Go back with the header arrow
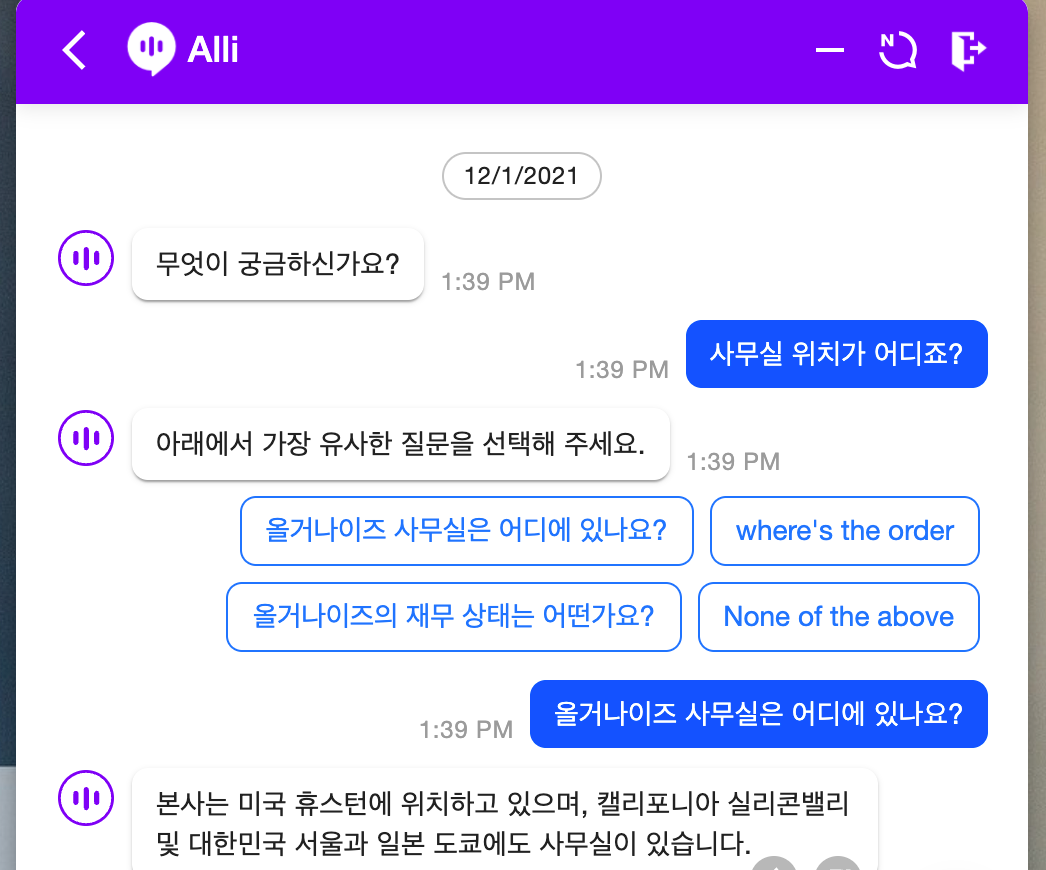 (75, 50)
